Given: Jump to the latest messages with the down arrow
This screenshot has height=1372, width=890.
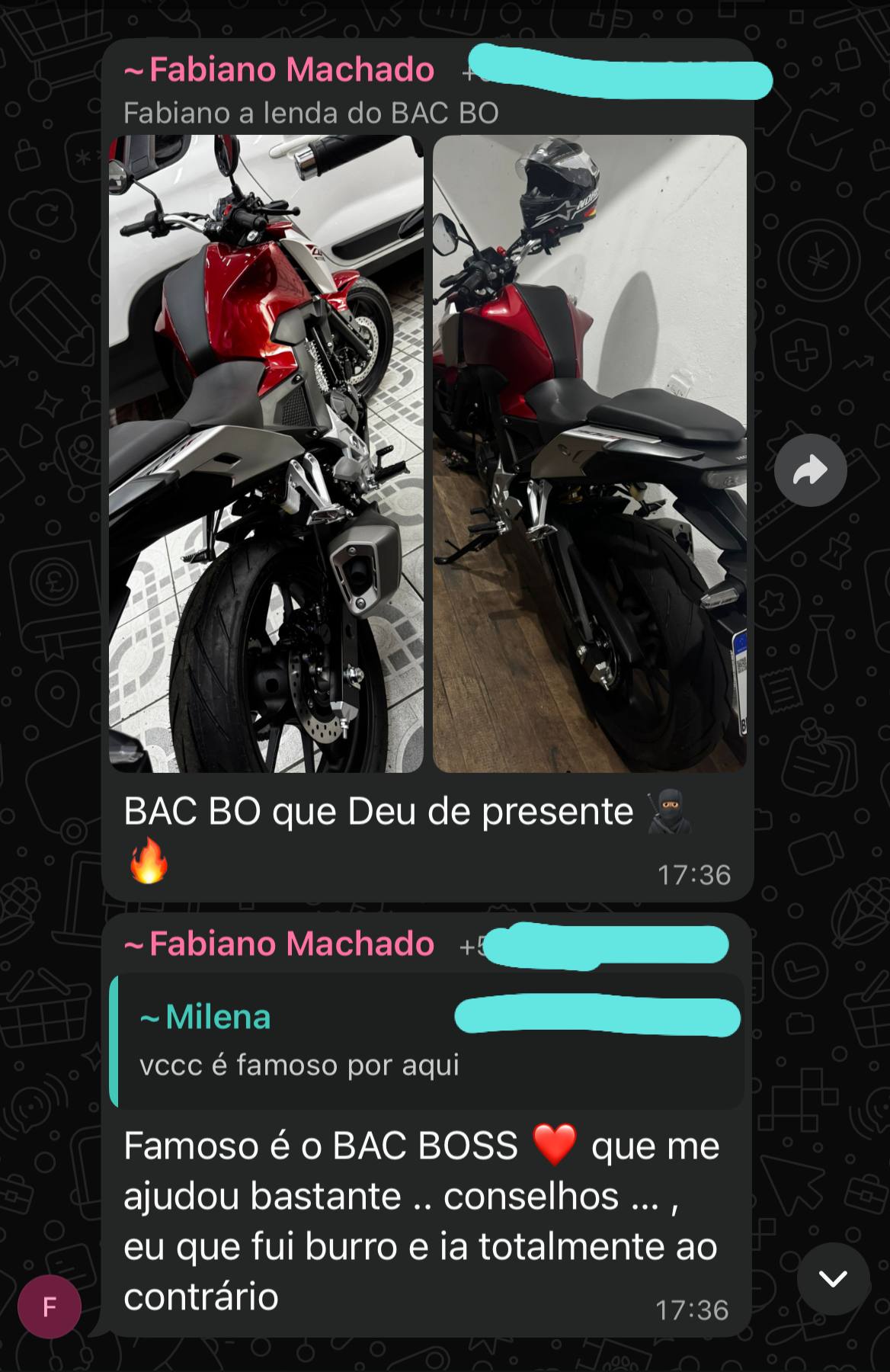Looking at the screenshot, I should coord(833,1278).
